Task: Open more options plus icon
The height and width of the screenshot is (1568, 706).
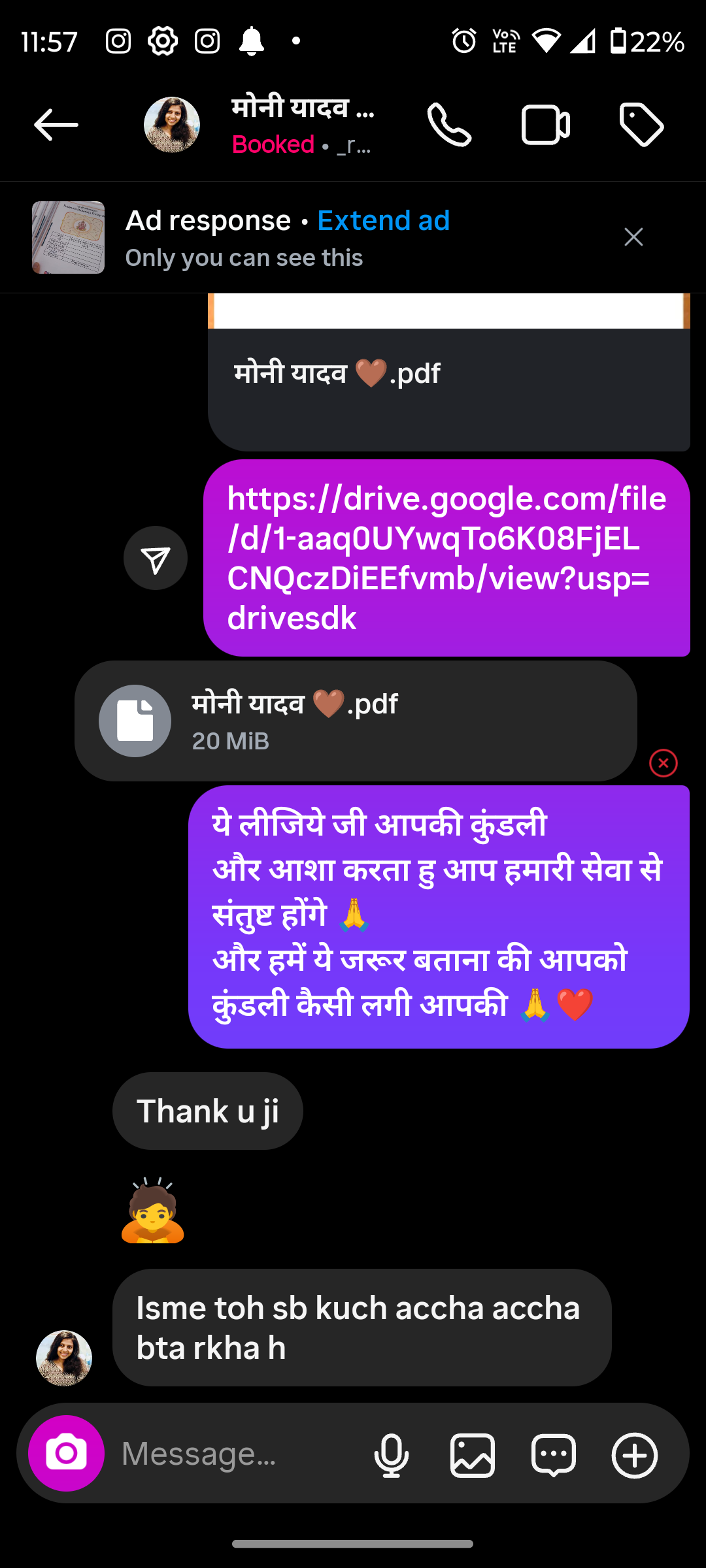Action: [634, 1455]
